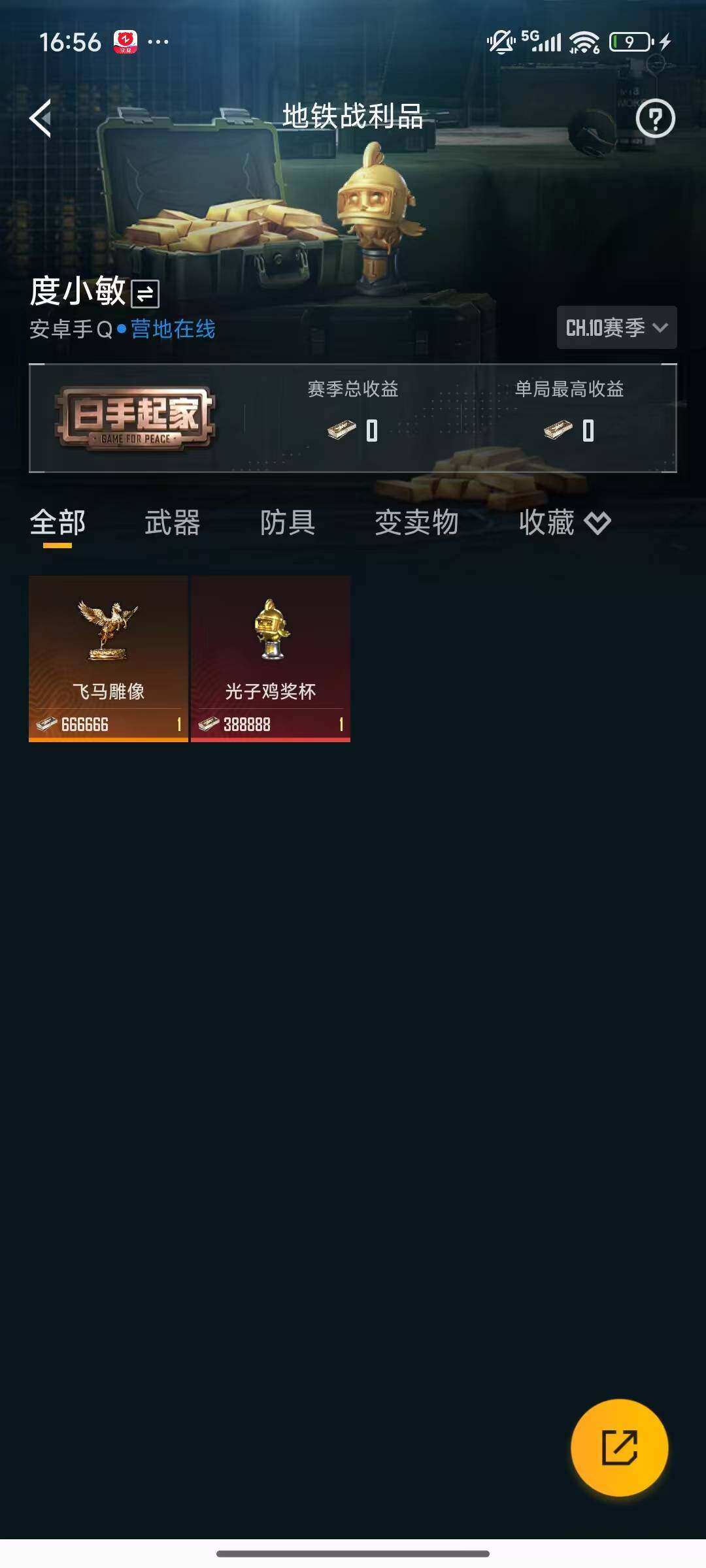Click the account switch icon beside 度小敏
This screenshot has width=706, height=1568.
click(x=145, y=294)
